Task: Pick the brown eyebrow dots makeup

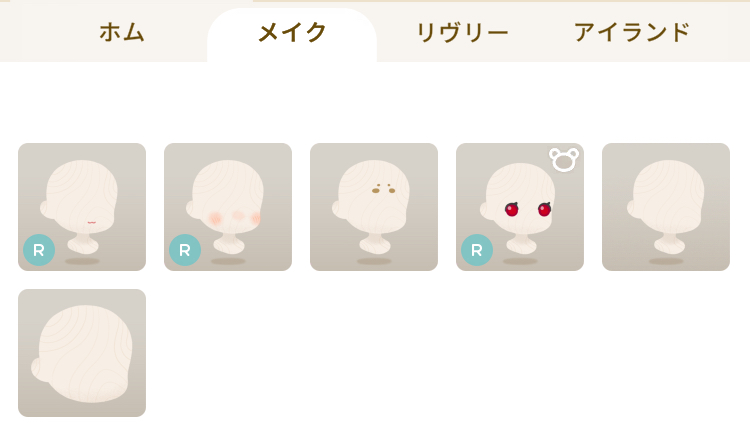Action: 374,207
